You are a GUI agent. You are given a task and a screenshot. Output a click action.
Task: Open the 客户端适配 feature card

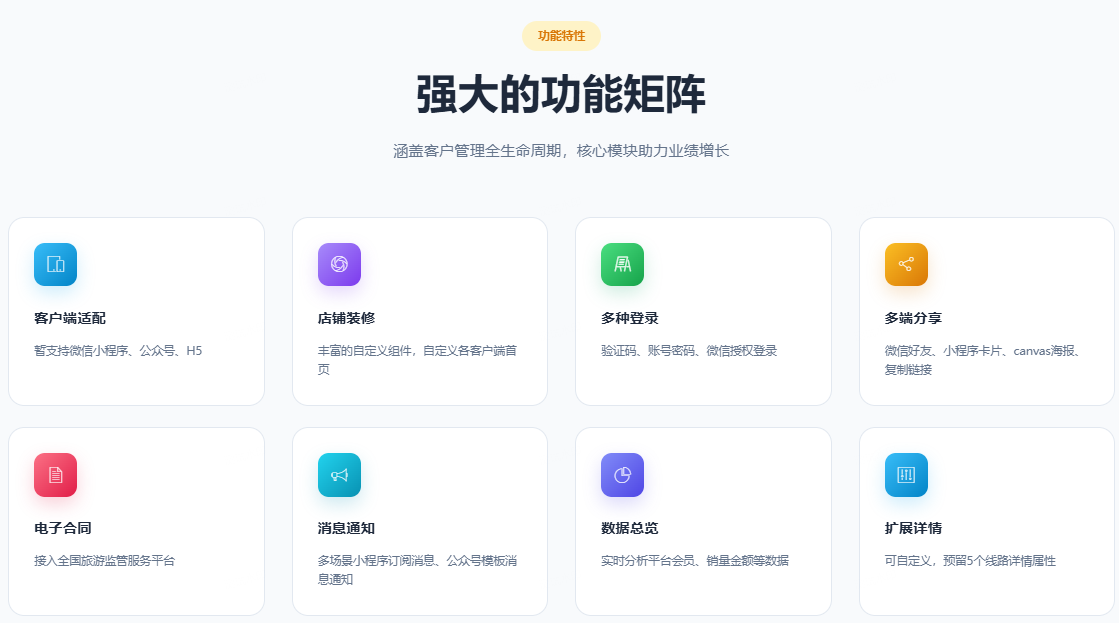pos(136,311)
